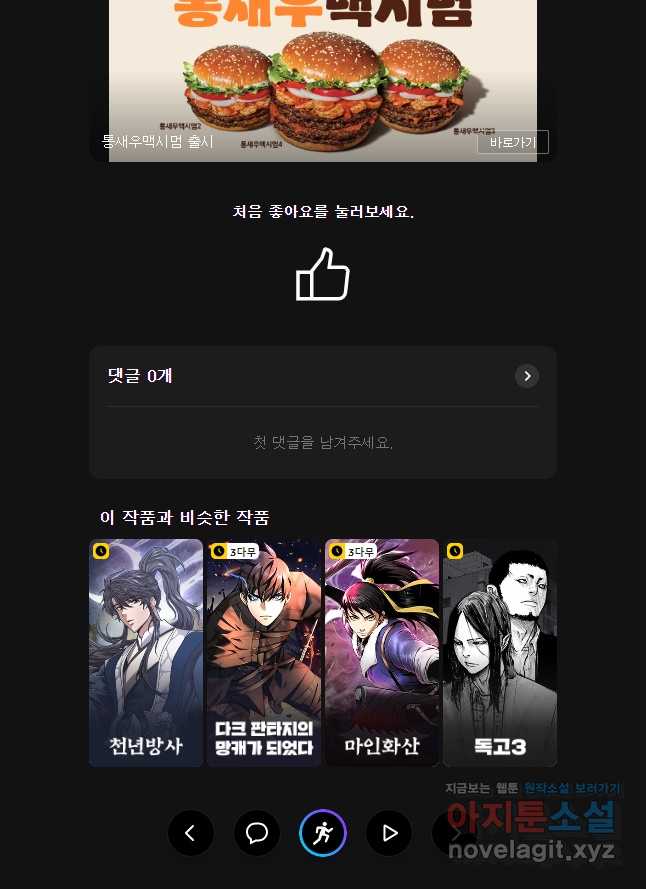Viewport: 646px width, 889px height.
Task: Tap 첫 댓글을 남겨주세요 to write a comment
Action: click(322, 442)
